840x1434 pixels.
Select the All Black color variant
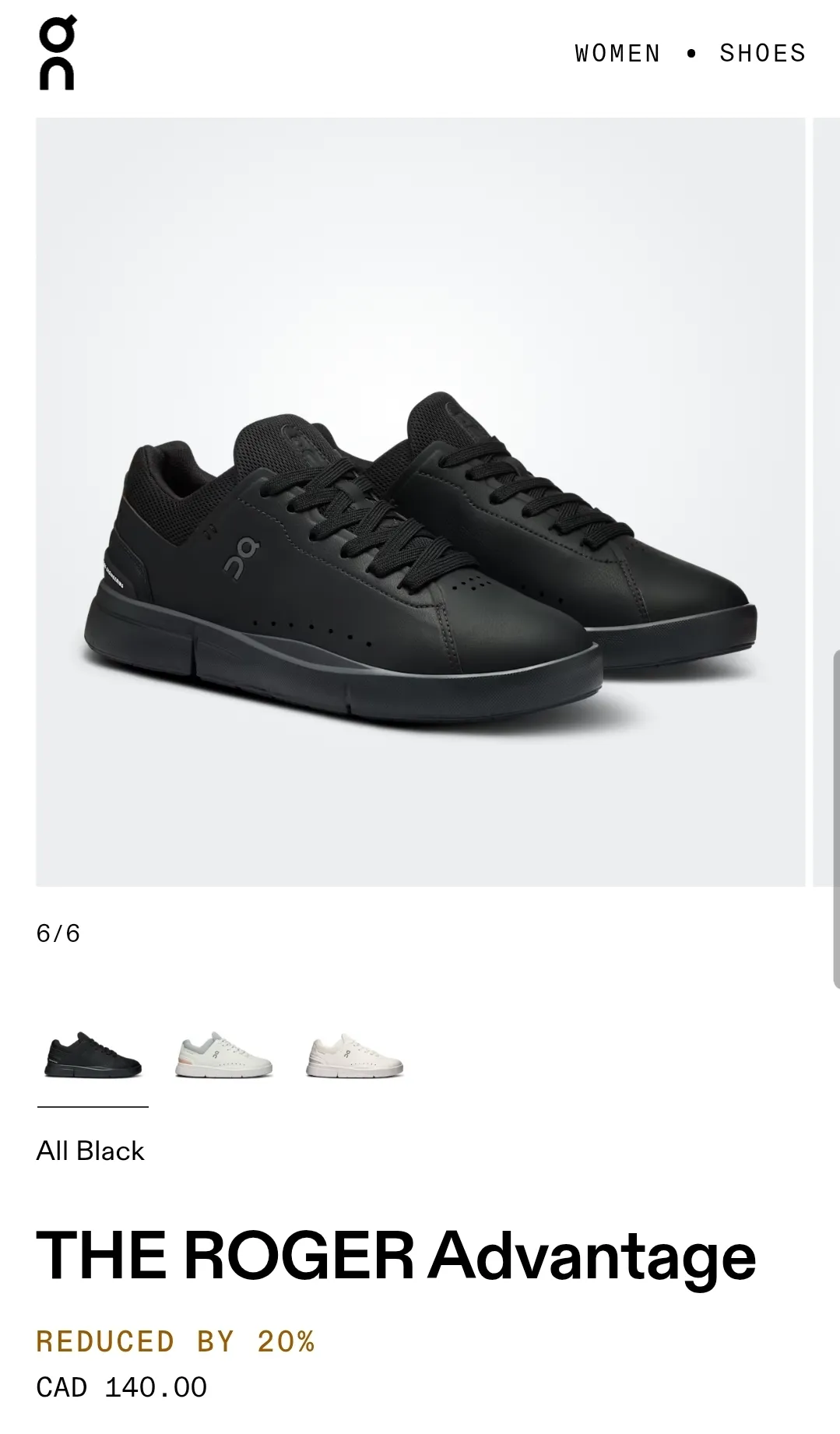(93, 1056)
